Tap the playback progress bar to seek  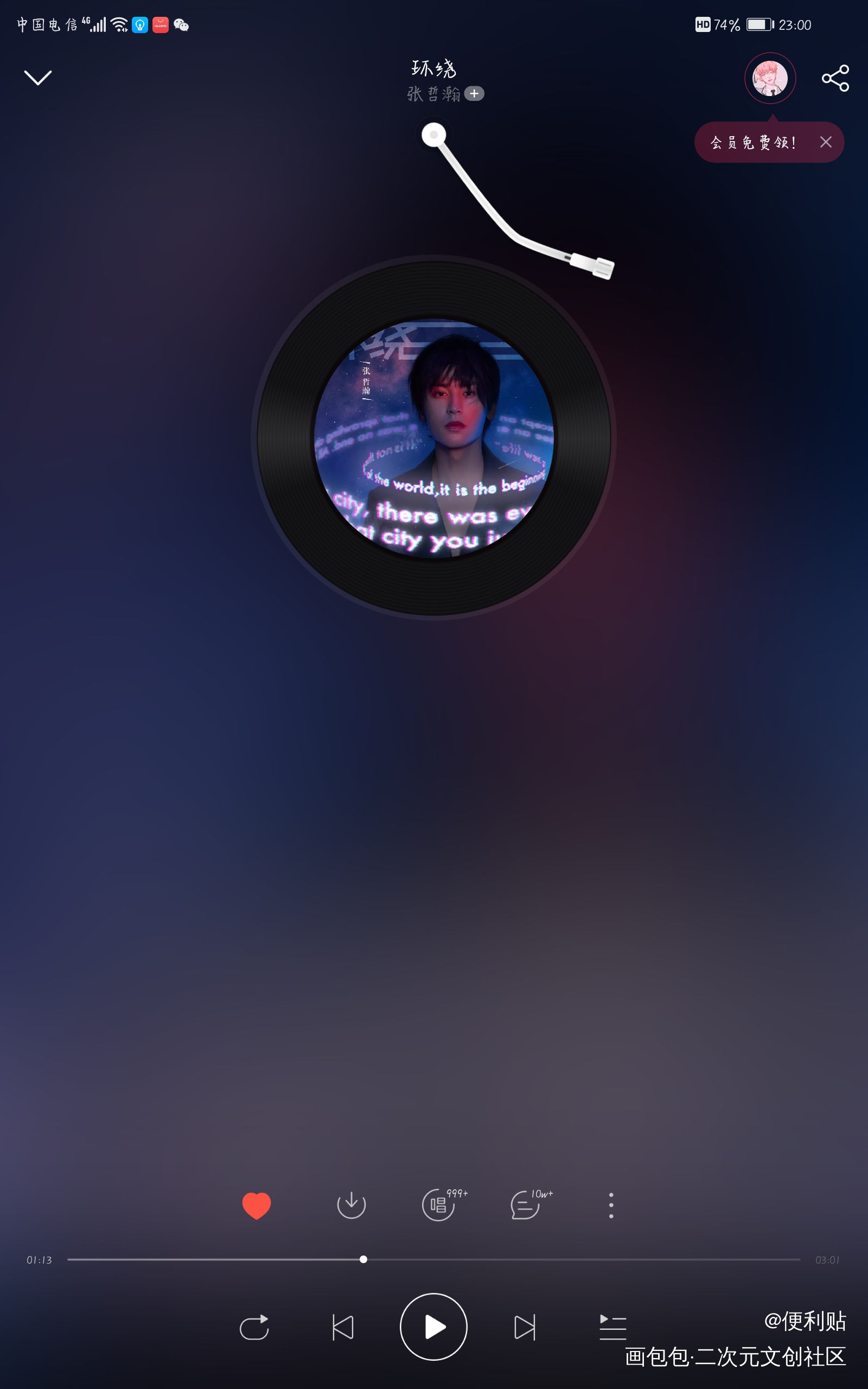tap(516, 1259)
